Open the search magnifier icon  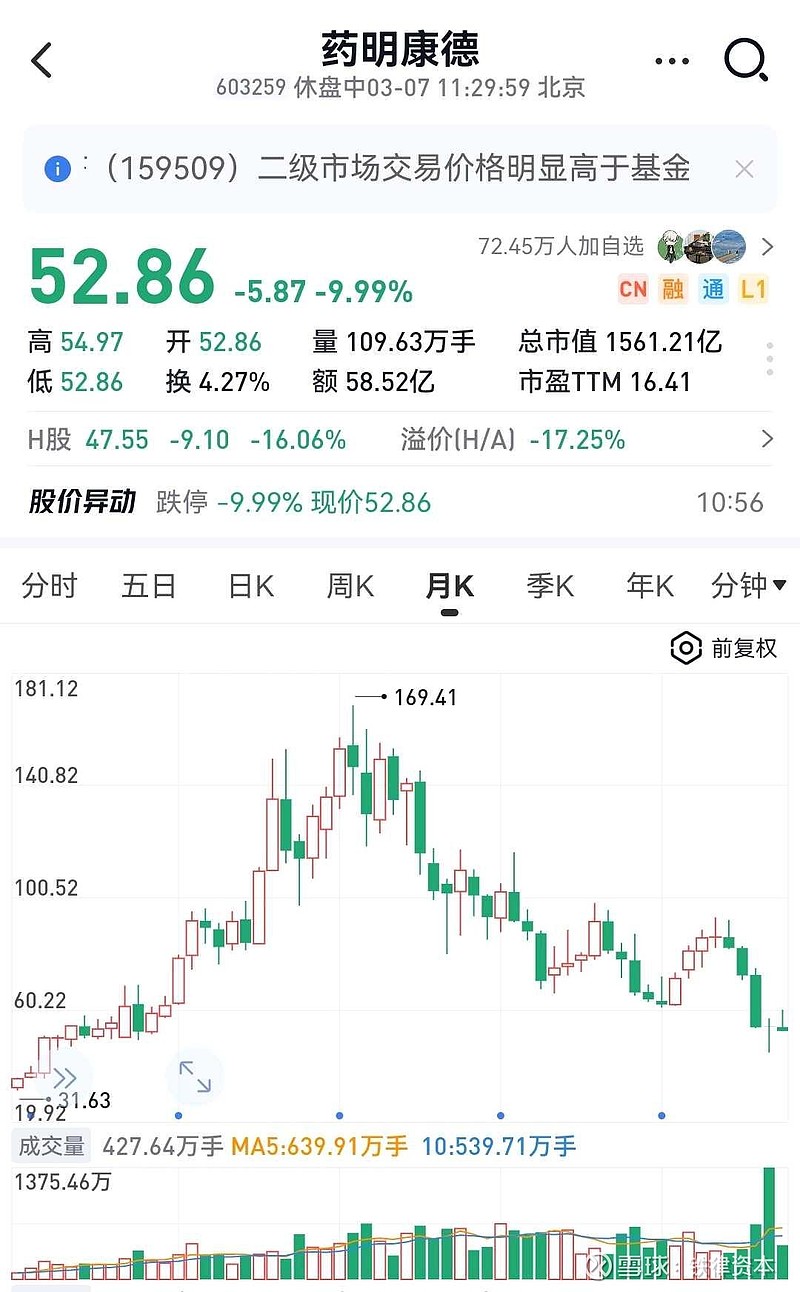coord(746,60)
